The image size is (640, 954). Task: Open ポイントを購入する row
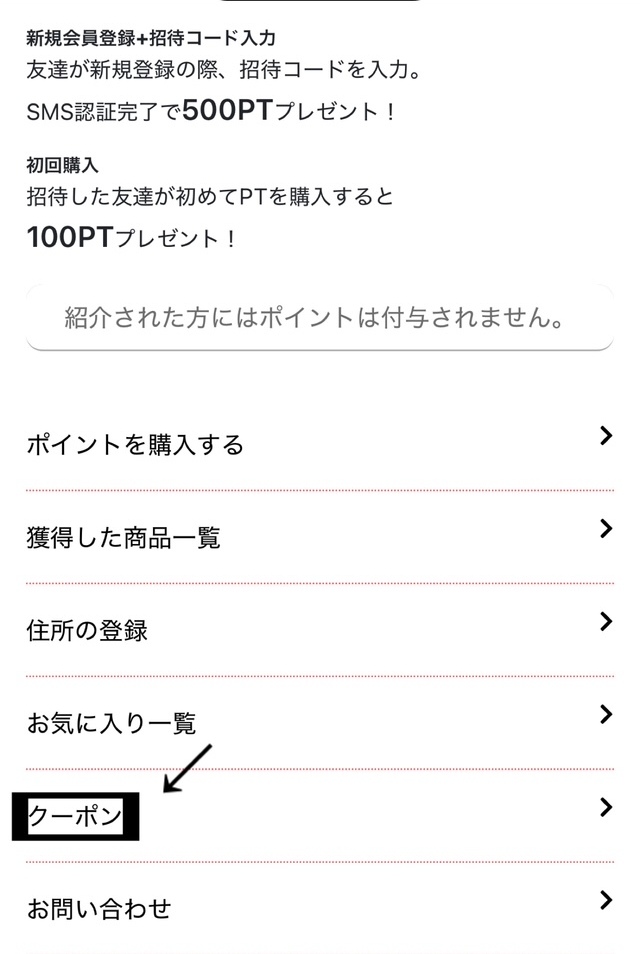click(320, 444)
